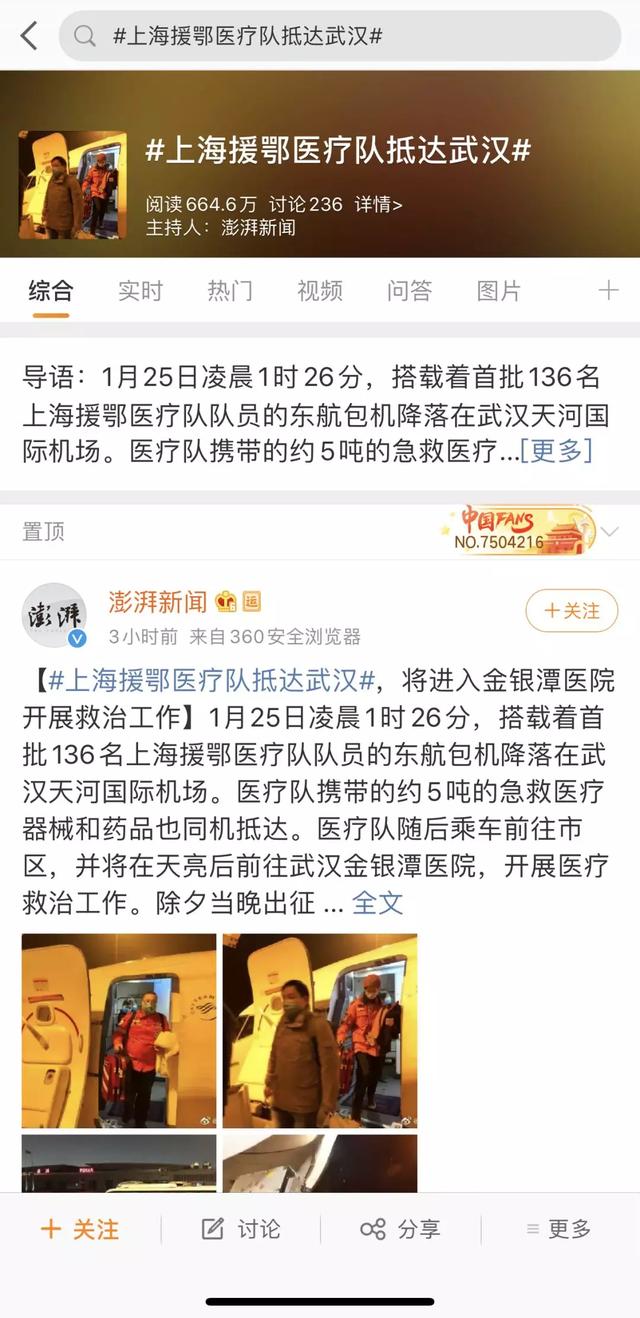Switch to the 实时 tab
This screenshot has height=1318, width=640.
(140, 291)
